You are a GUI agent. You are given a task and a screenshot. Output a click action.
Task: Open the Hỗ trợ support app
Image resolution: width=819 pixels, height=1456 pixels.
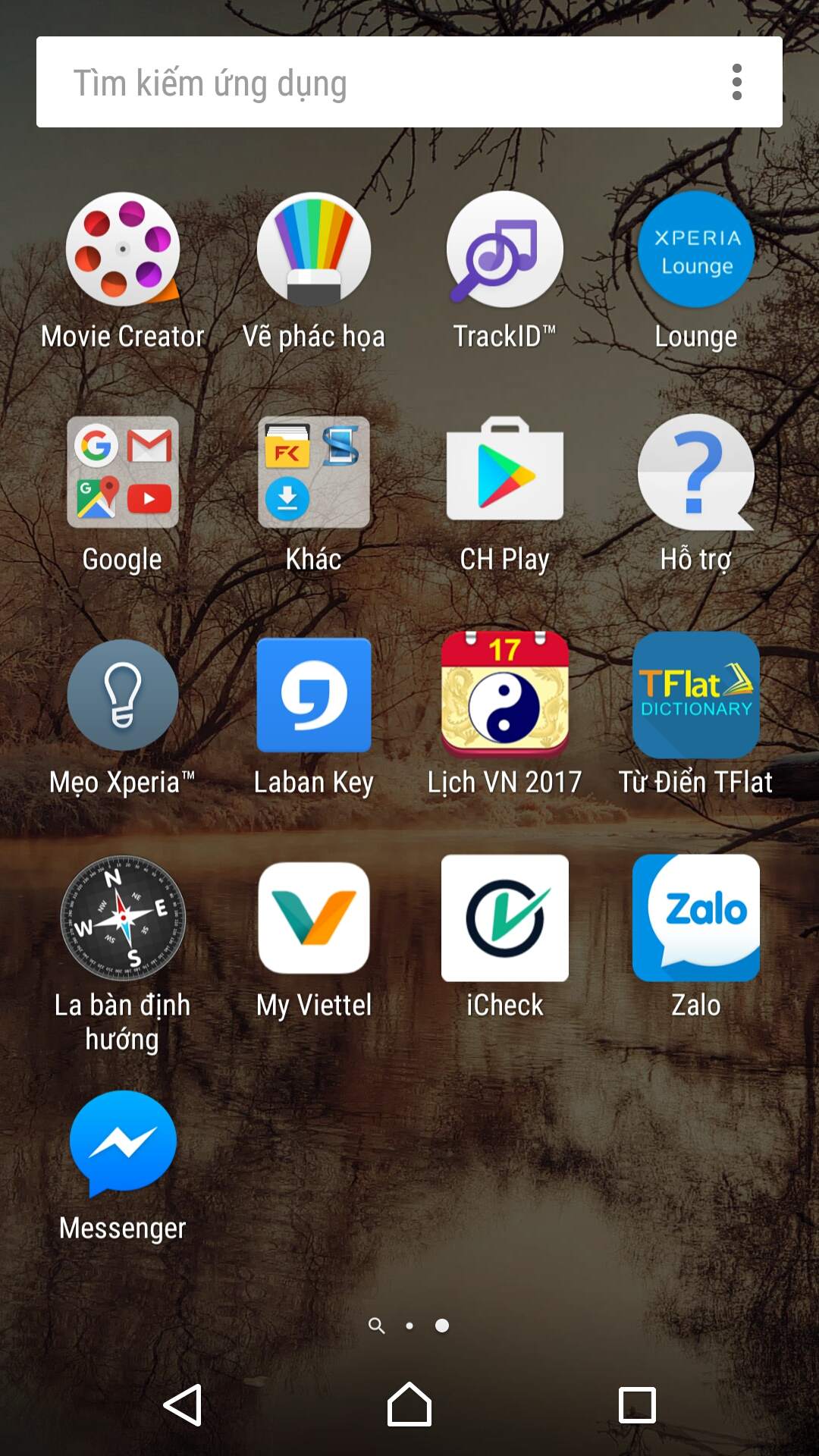tap(695, 472)
